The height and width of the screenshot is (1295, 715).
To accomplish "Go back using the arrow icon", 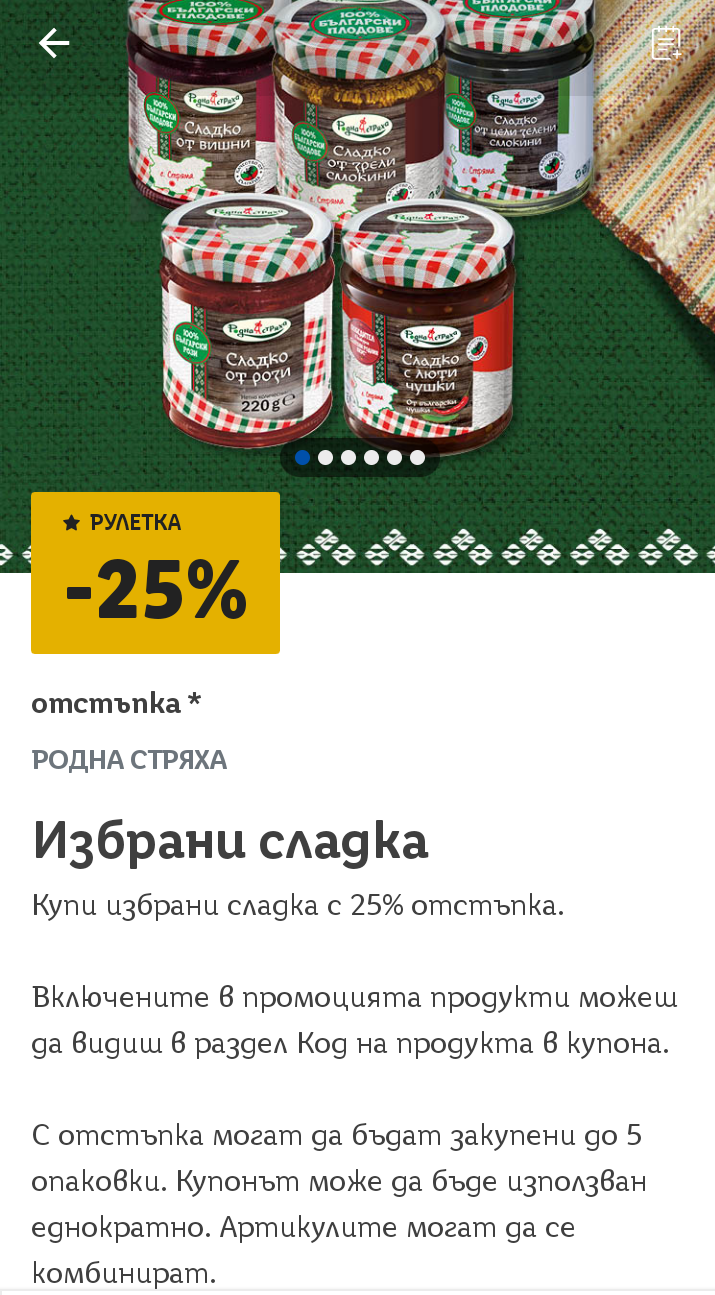I will point(54,43).
